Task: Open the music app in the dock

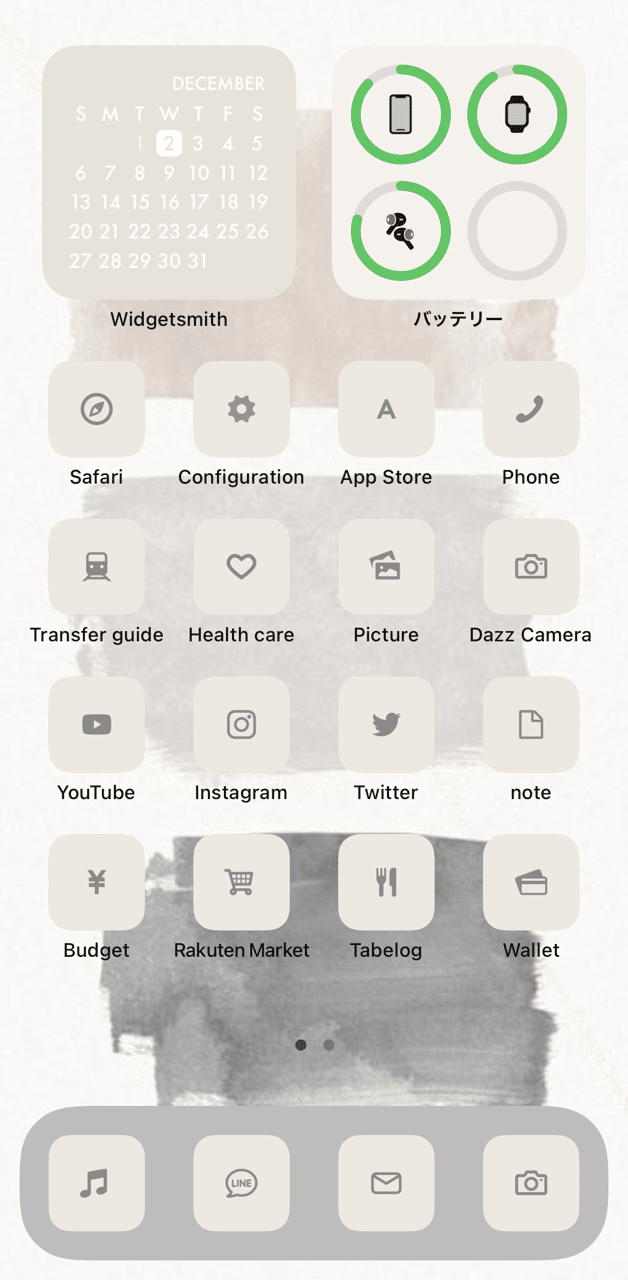Action: 96,1183
